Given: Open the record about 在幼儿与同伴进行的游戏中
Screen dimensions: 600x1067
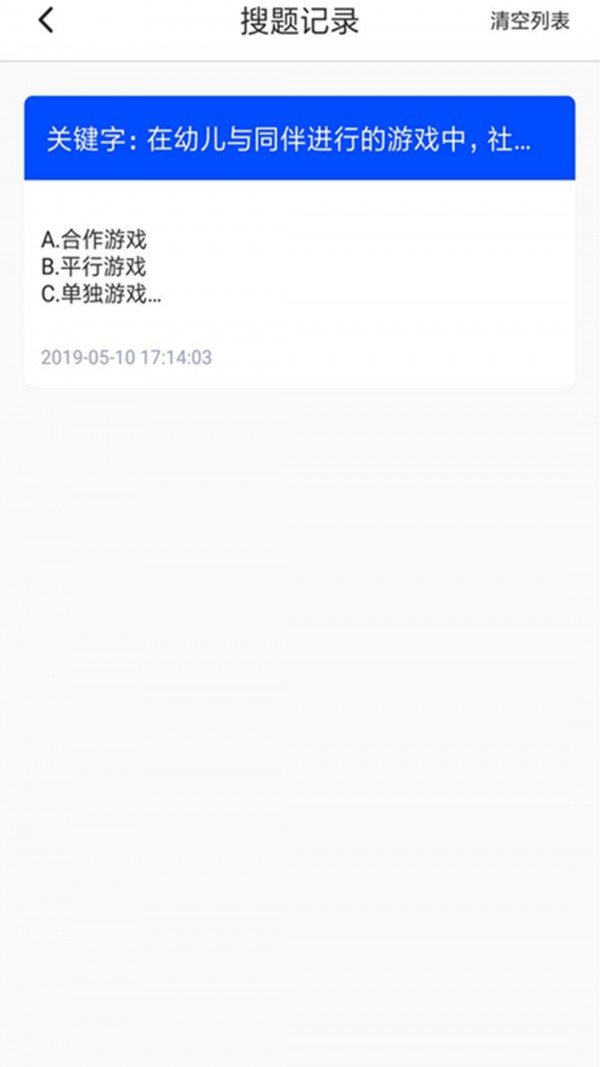Looking at the screenshot, I should 299,240.
